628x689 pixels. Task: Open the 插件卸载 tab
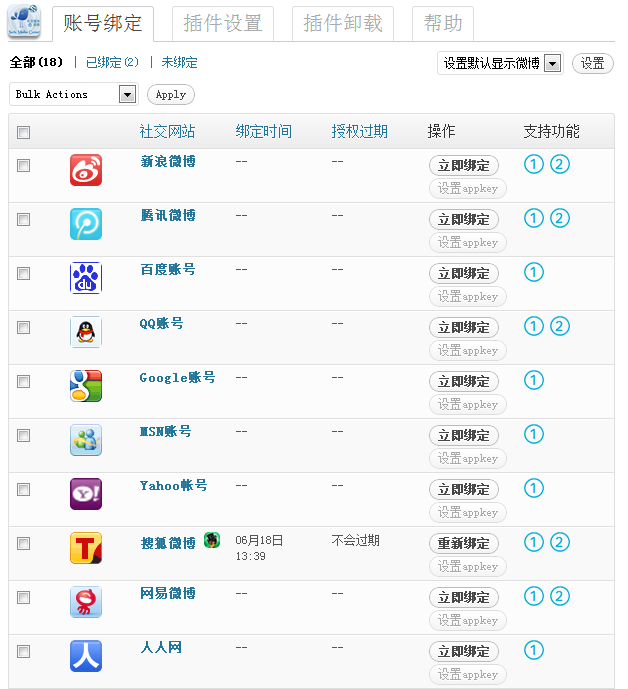[x=343, y=23]
